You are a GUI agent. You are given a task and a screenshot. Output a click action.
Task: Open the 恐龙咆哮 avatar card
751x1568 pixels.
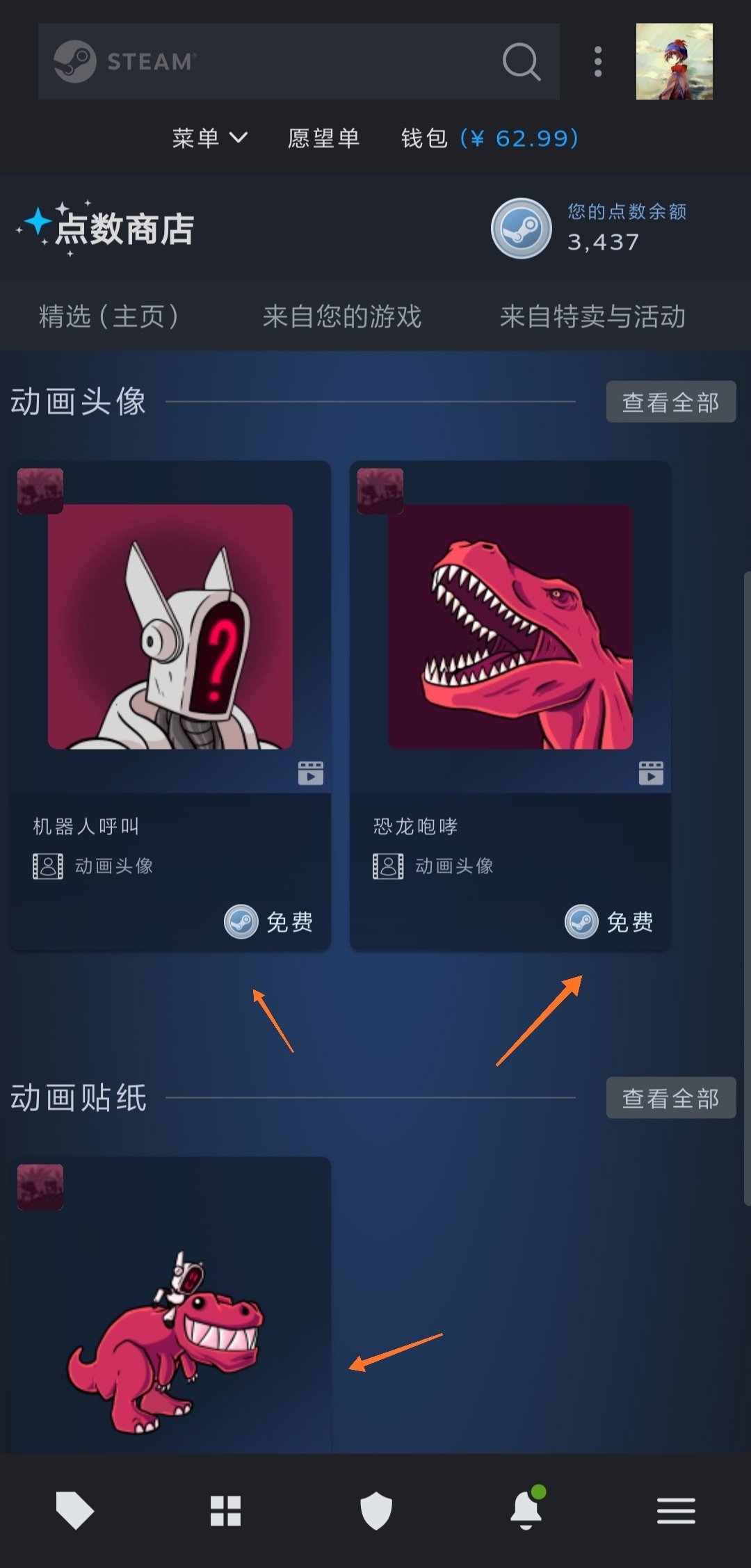510,695
